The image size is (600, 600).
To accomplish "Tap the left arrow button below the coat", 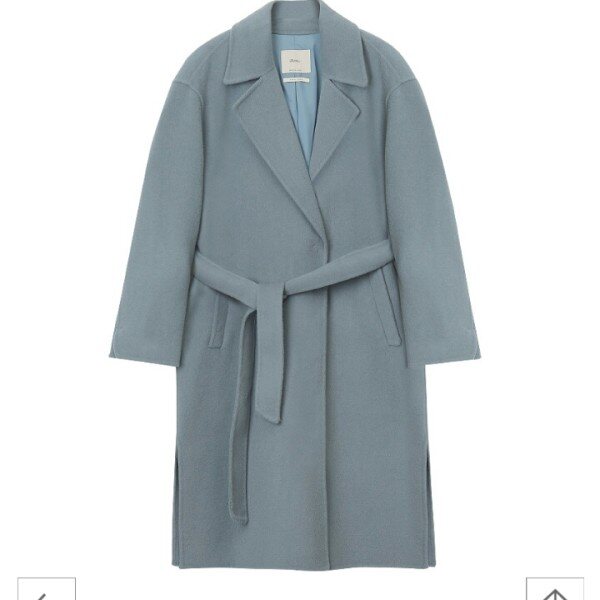I will (46, 590).
